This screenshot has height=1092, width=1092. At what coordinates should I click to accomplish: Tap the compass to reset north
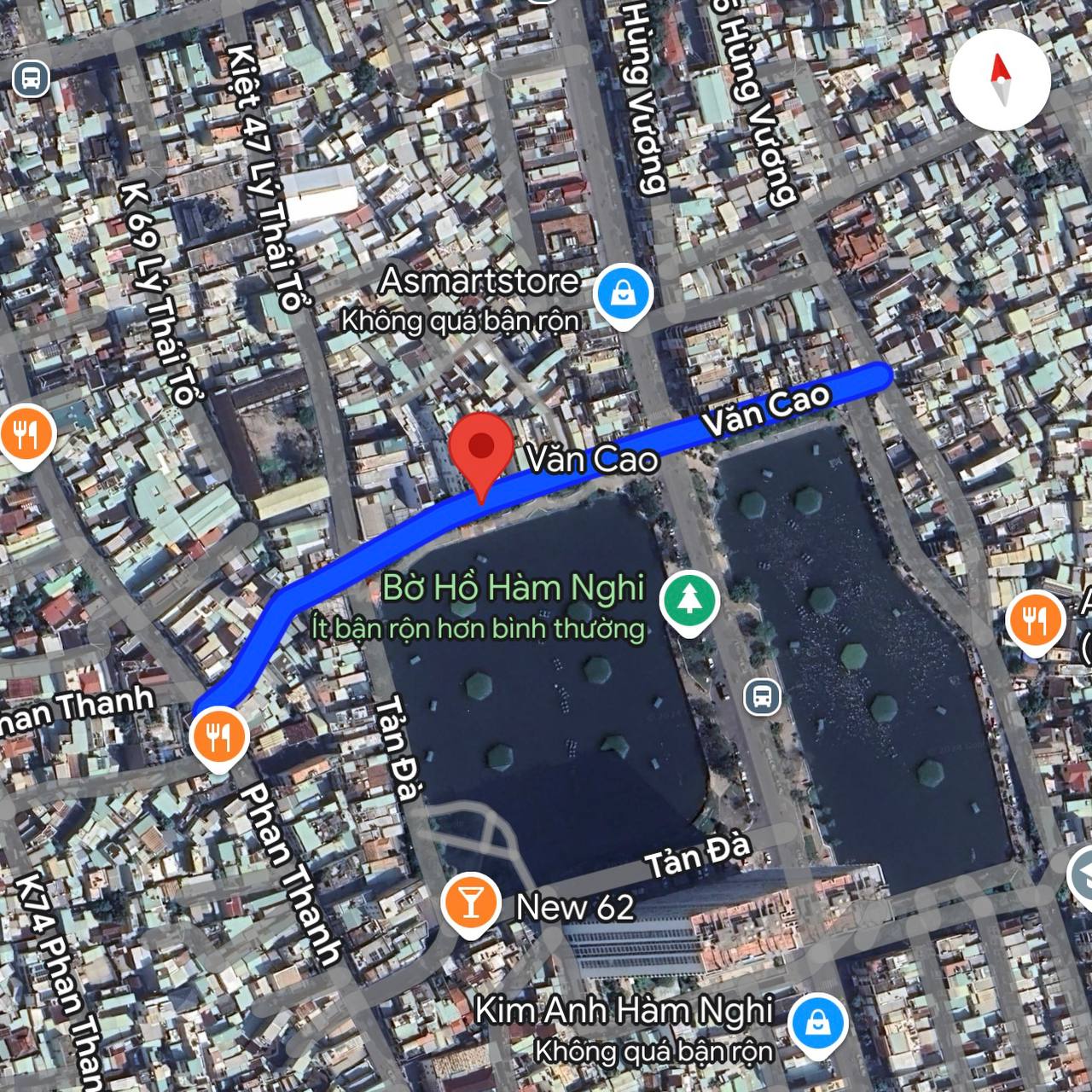point(1000,79)
